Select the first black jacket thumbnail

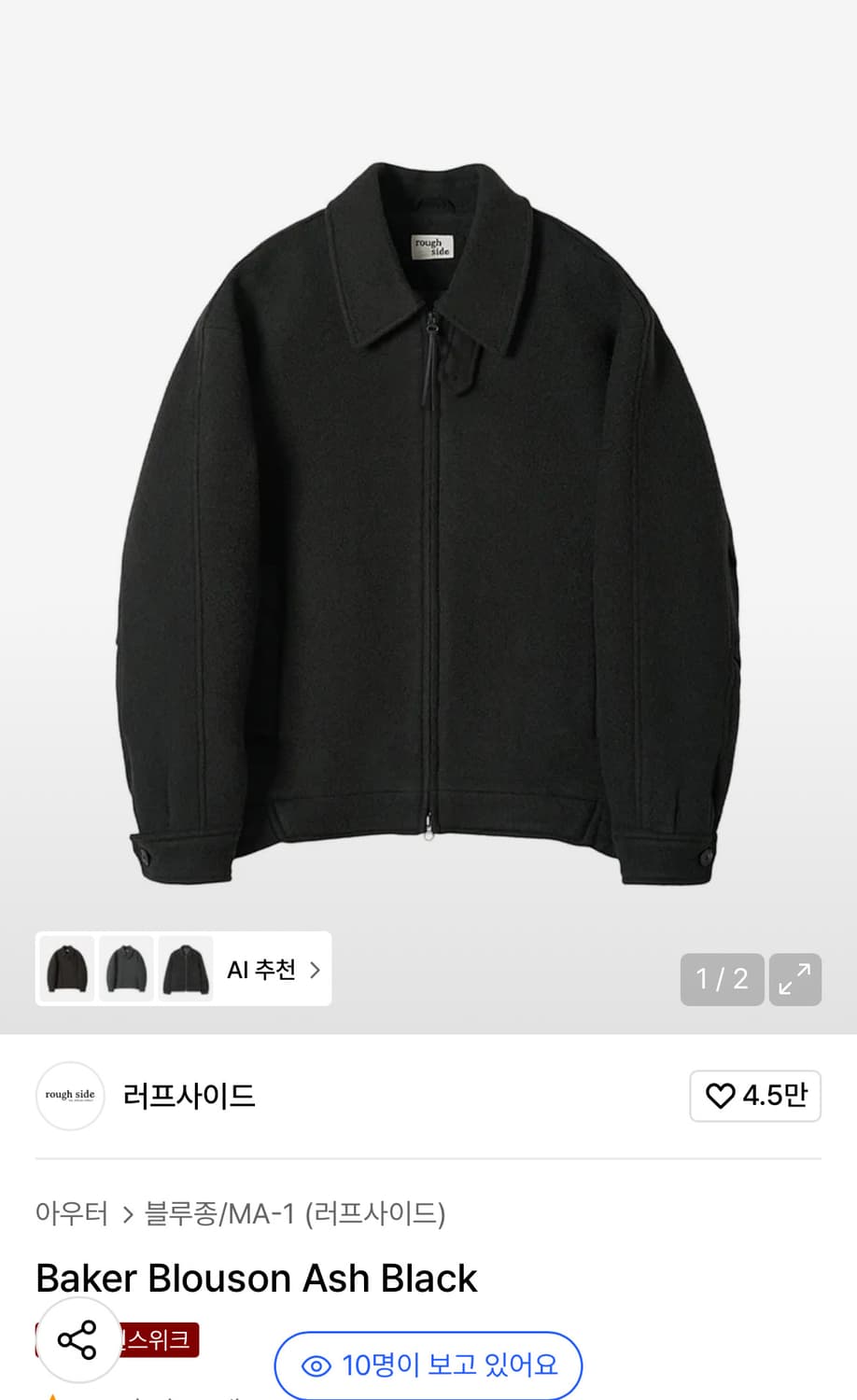65,969
